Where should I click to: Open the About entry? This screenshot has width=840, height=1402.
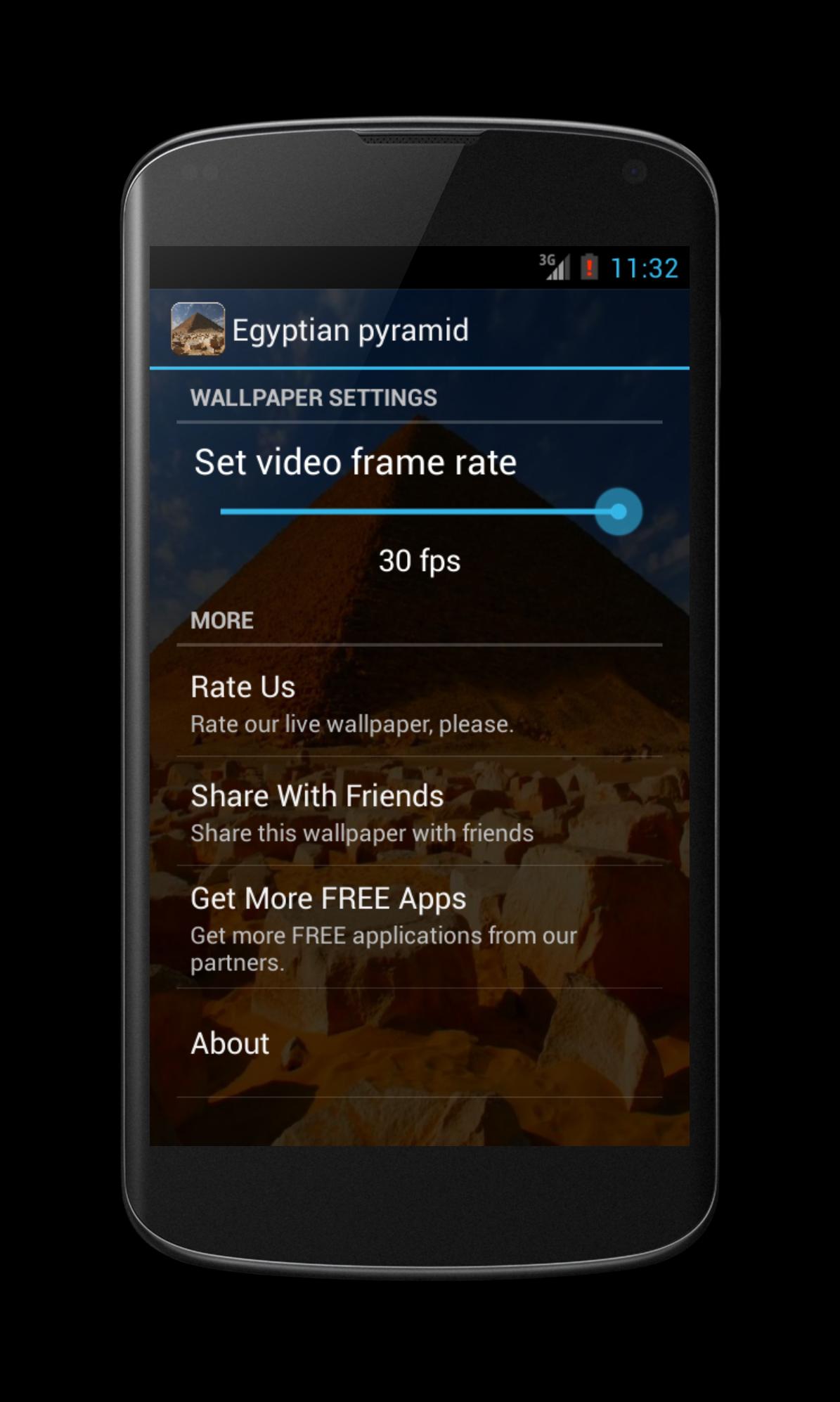419,1043
